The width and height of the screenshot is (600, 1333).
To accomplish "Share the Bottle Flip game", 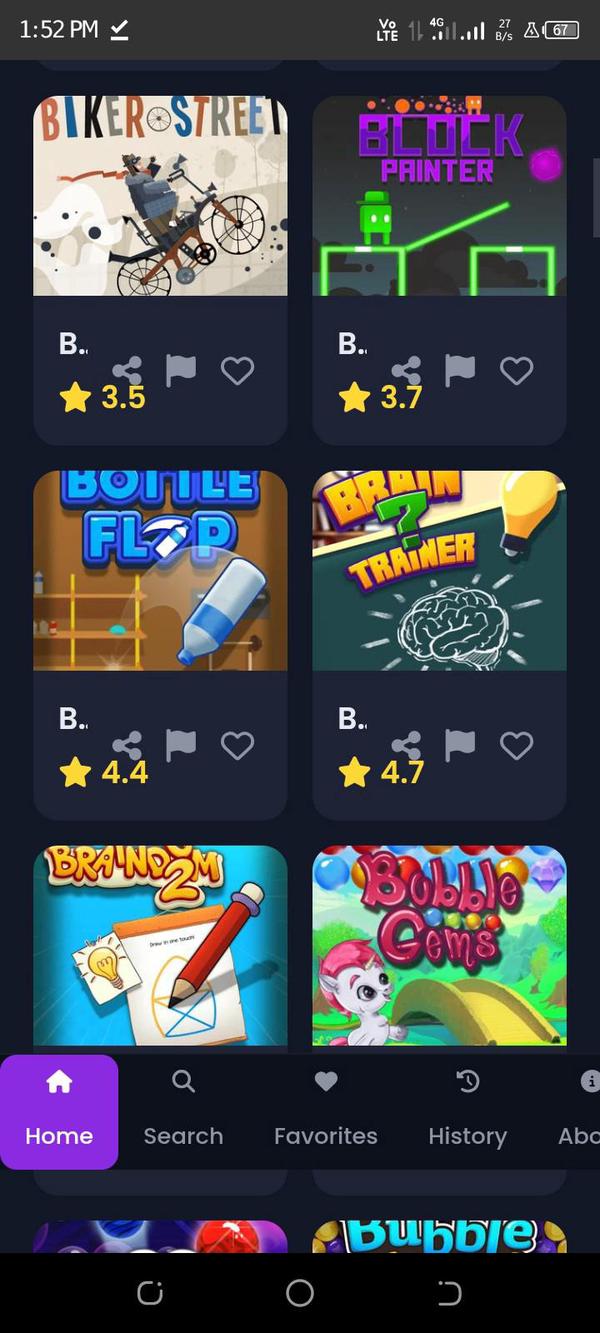I will tap(127, 746).
